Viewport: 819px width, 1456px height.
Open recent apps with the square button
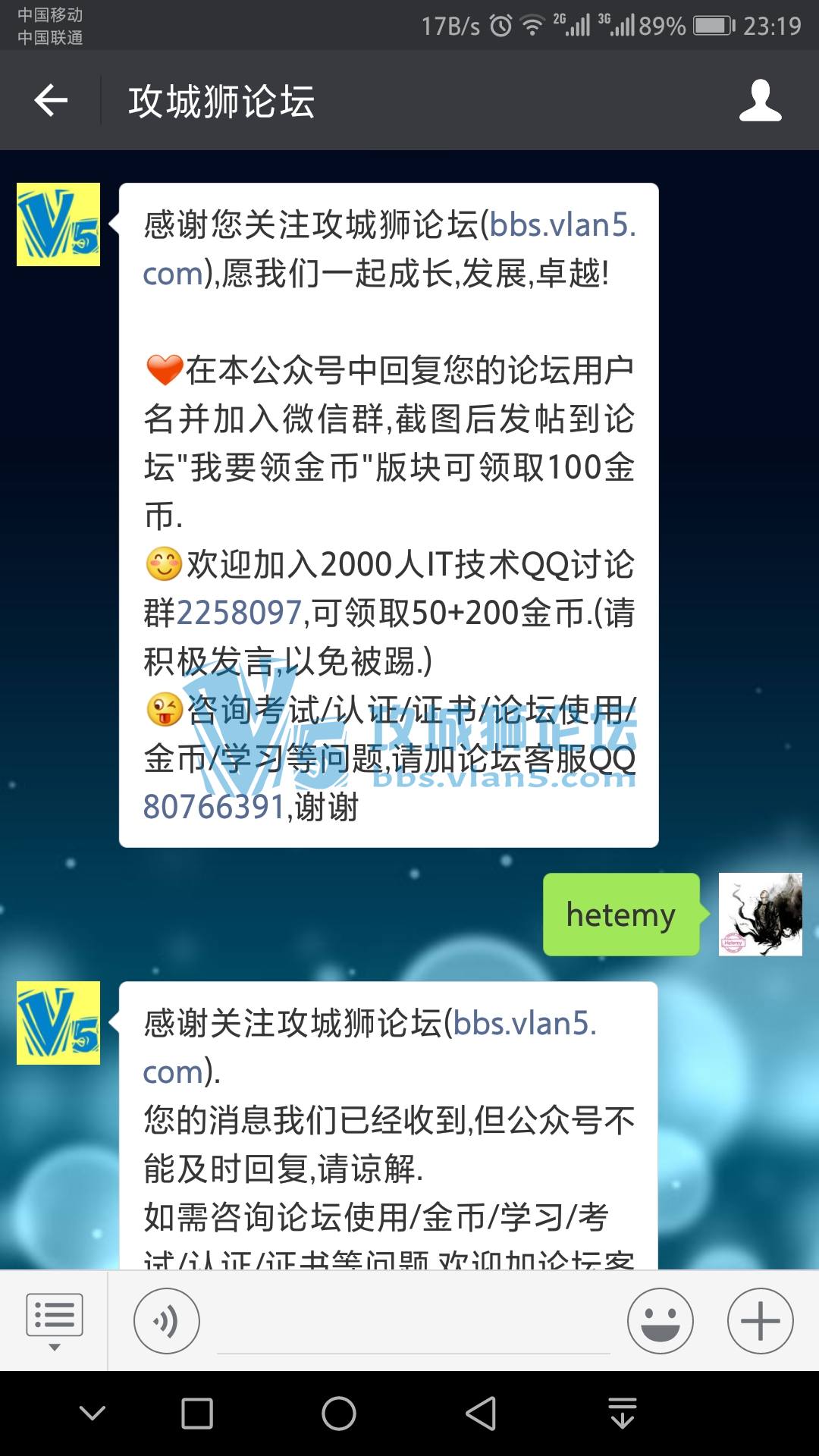tap(197, 1414)
